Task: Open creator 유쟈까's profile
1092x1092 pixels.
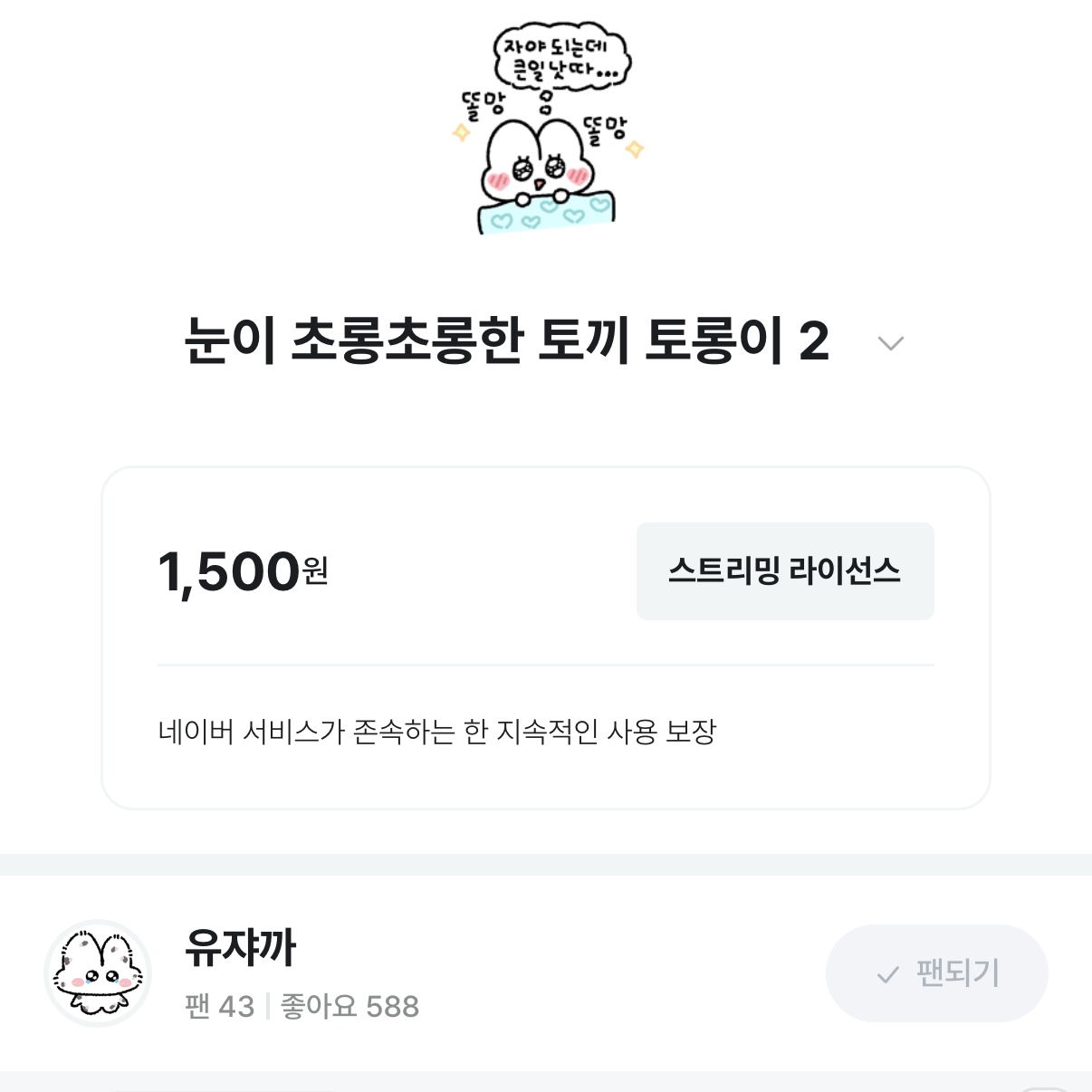Action: [x=239, y=948]
